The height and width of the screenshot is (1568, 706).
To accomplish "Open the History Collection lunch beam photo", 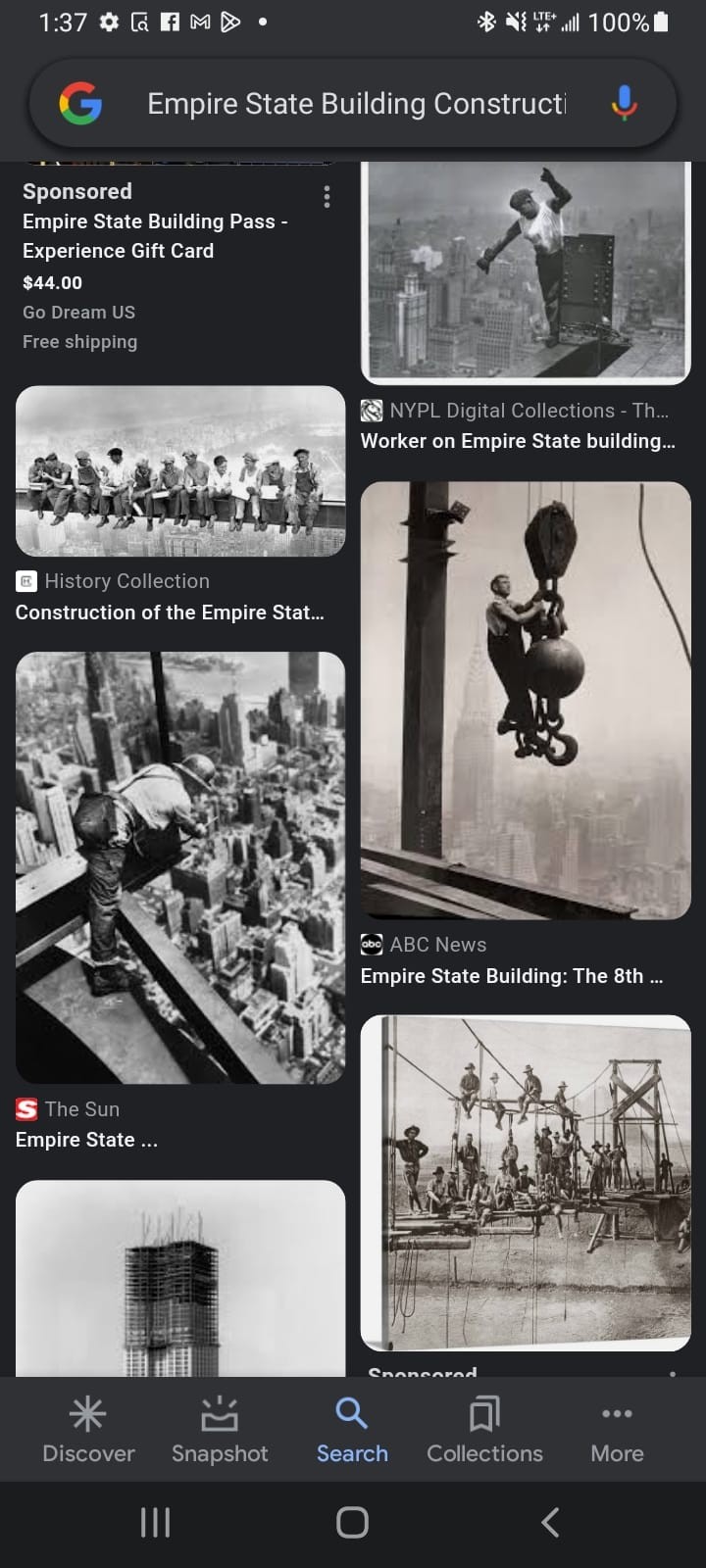I will (x=180, y=471).
